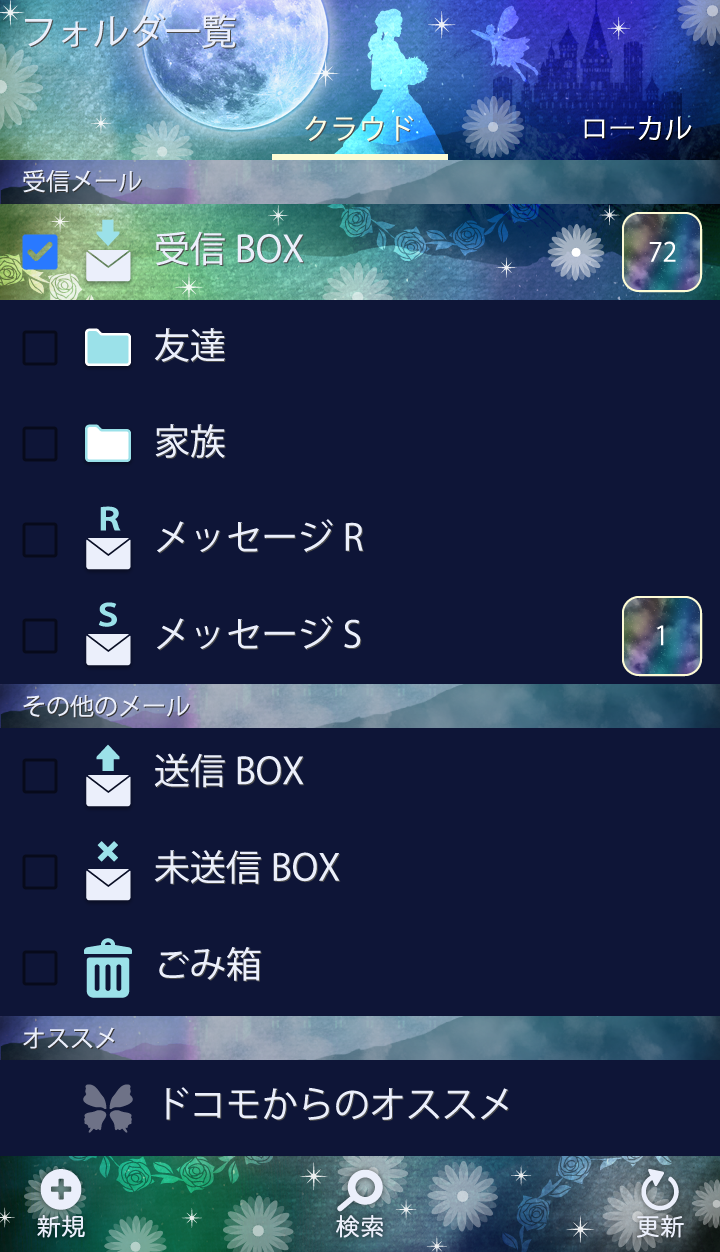Switch to the ローカル tab

636,128
